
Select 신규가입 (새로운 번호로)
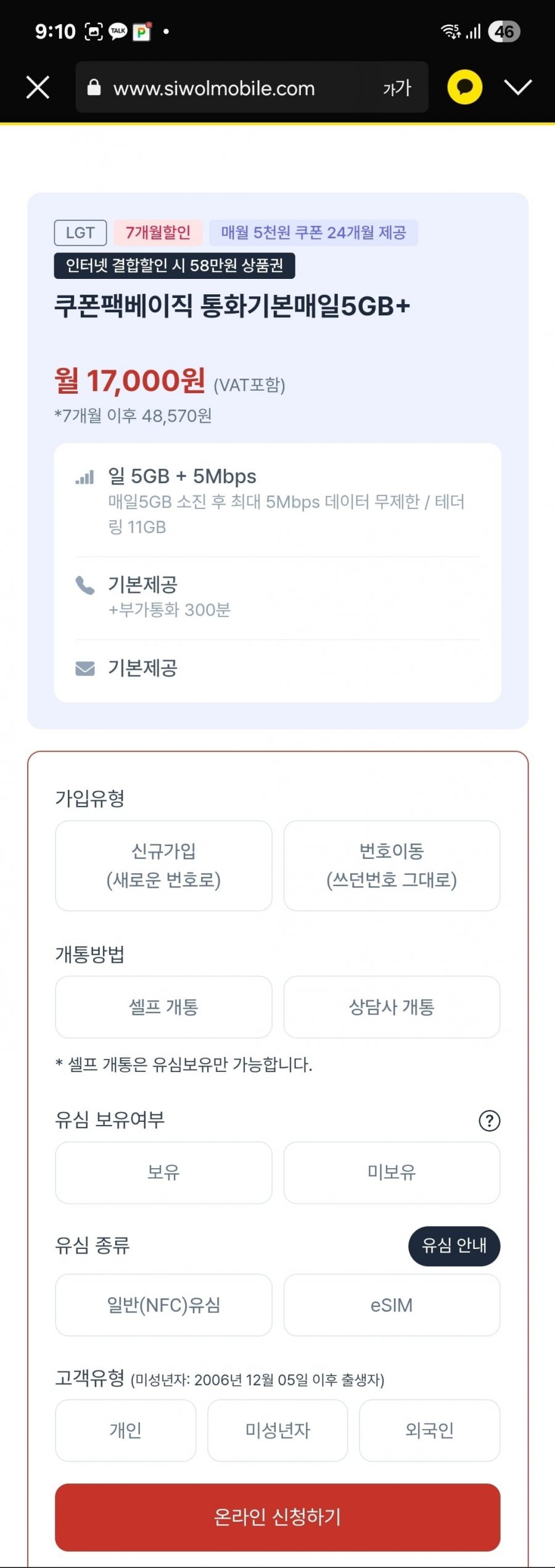[x=163, y=865]
